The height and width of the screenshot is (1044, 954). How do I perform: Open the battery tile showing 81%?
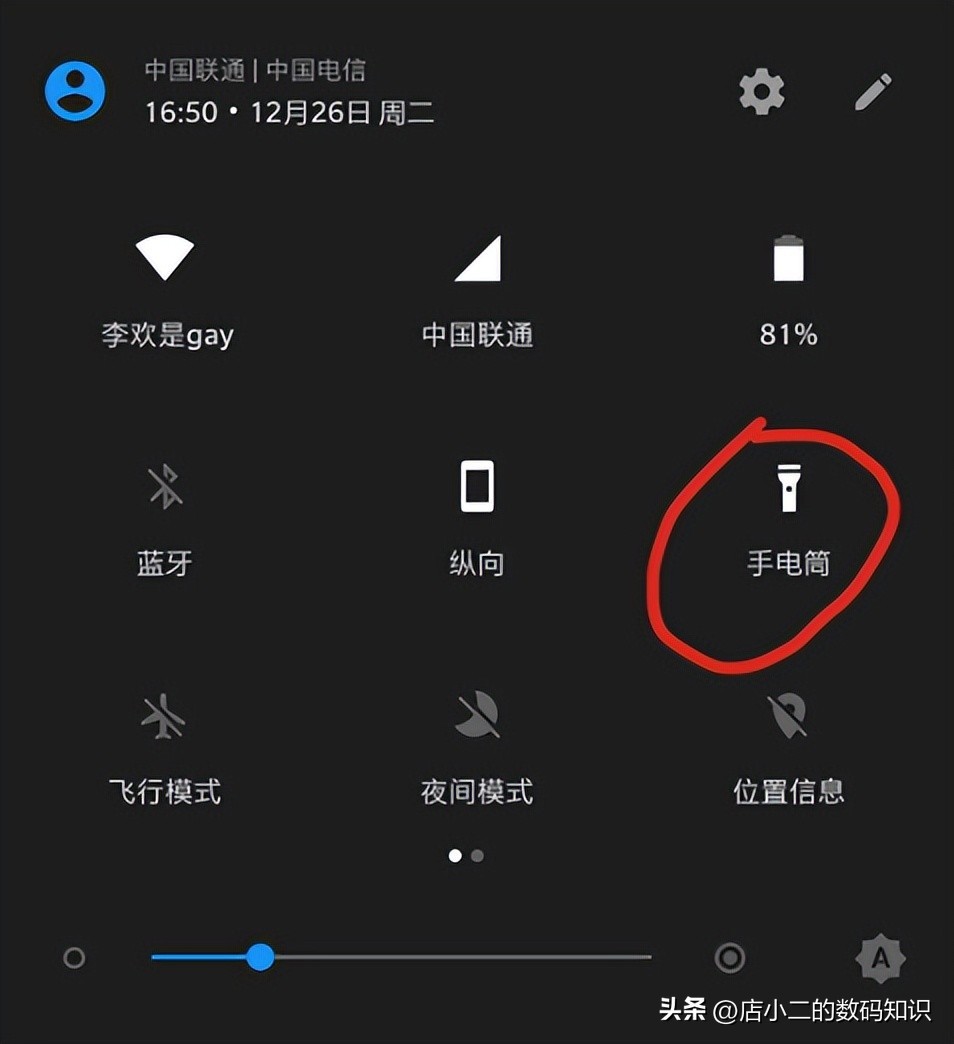tap(788, 259)
